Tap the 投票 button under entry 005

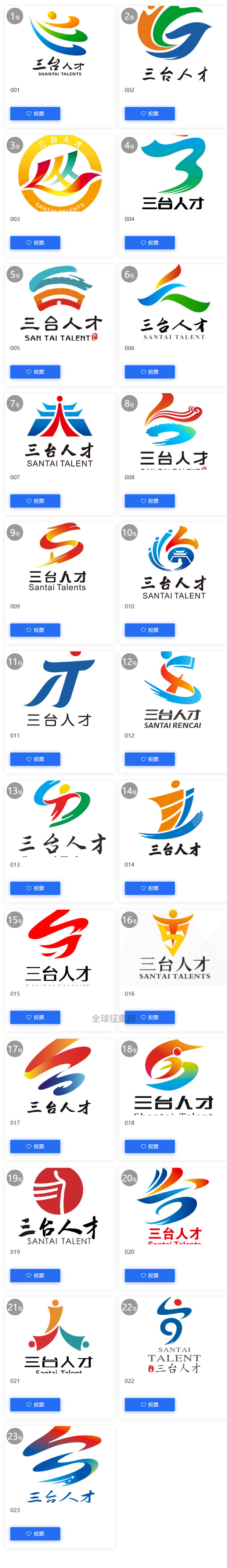[35, 372]
